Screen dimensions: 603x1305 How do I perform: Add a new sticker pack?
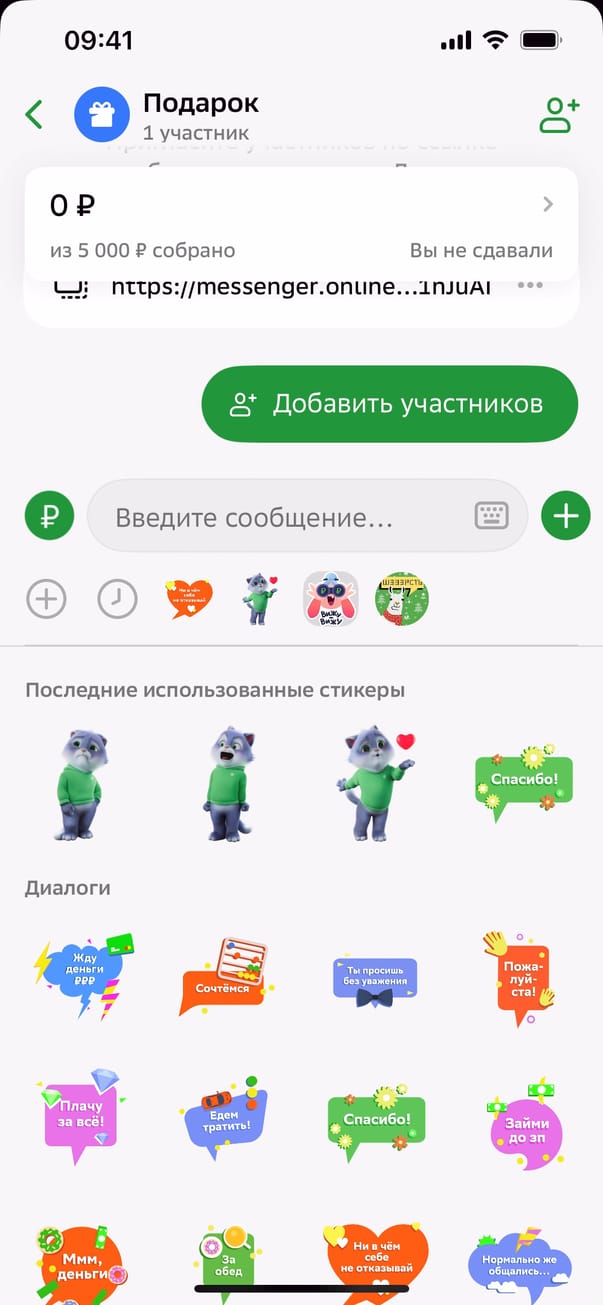click(x=46, y=600)
